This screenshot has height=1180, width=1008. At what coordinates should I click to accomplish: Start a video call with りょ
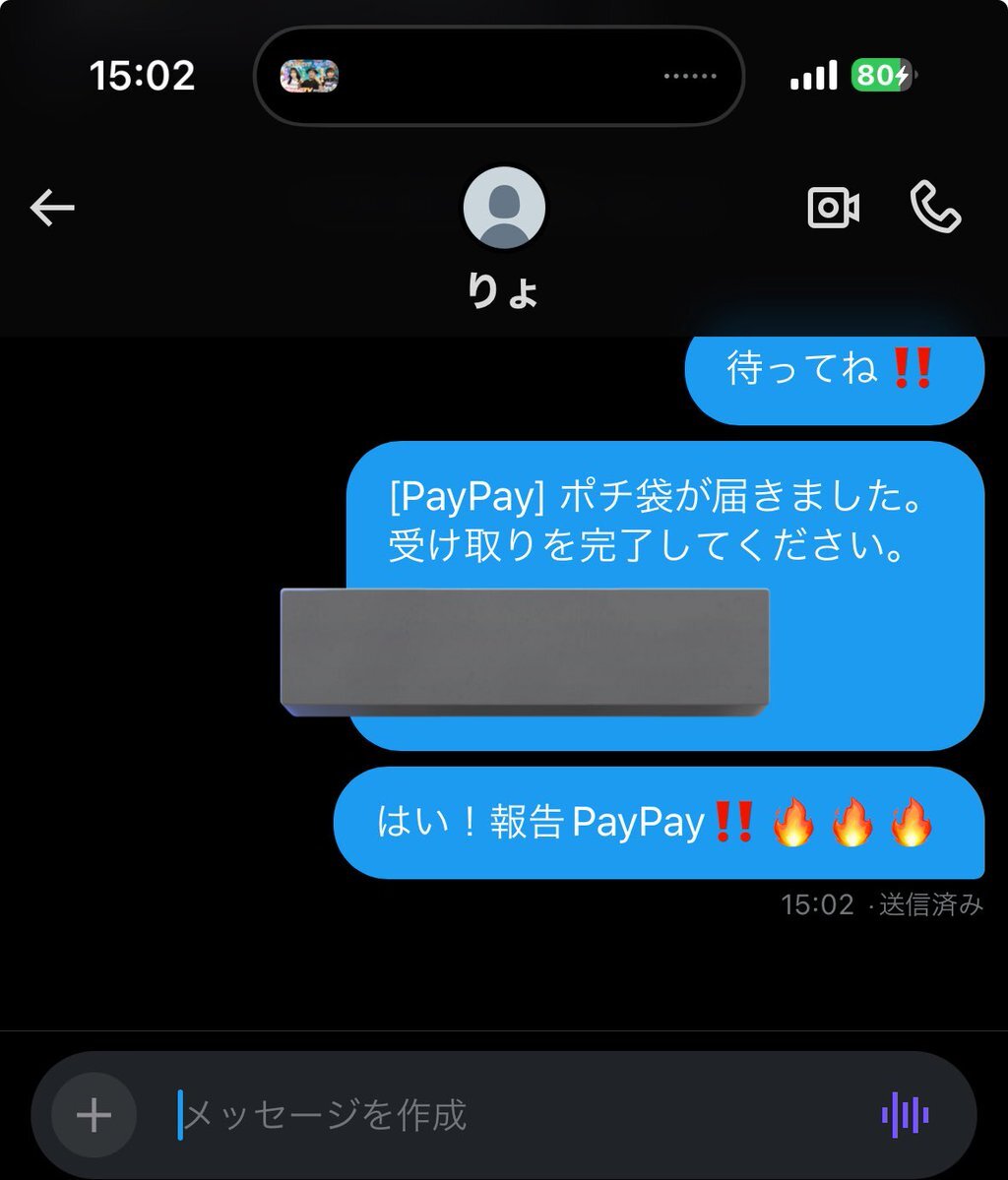pyautogui.click(x=833, y=208)
